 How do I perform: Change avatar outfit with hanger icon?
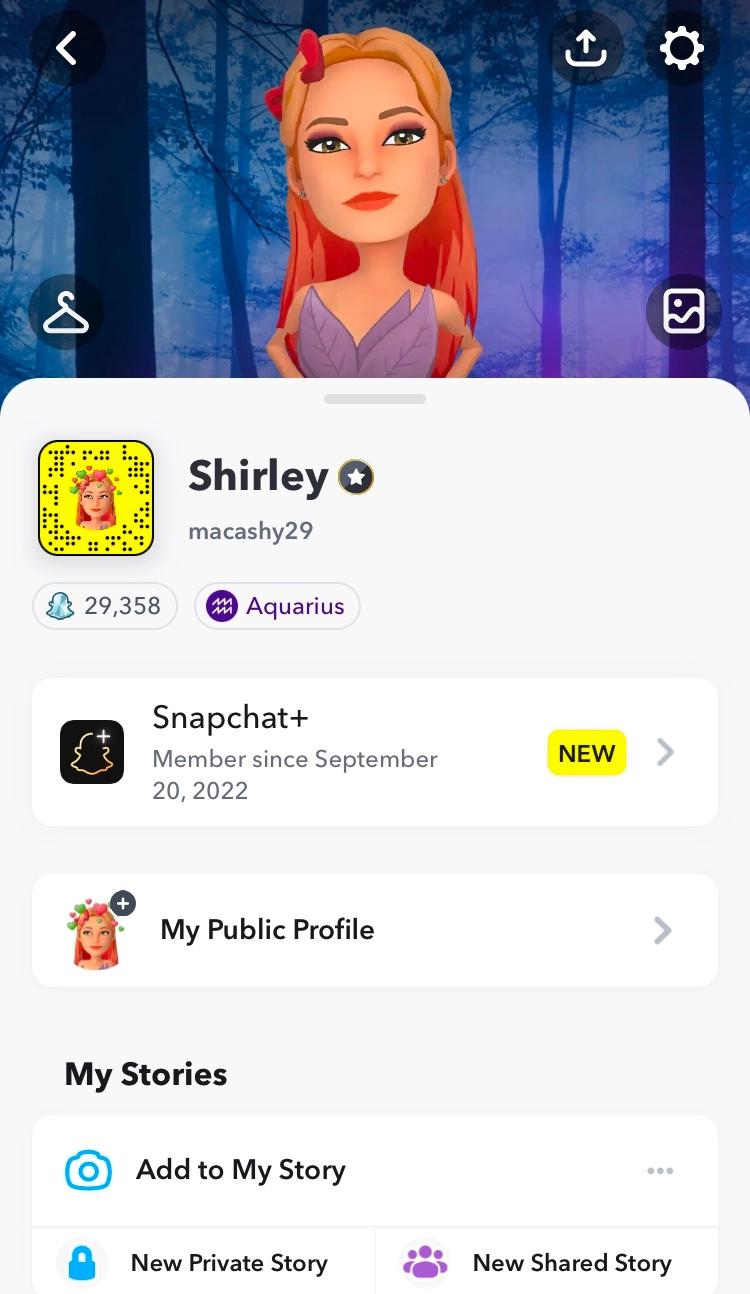coord(66,313)
